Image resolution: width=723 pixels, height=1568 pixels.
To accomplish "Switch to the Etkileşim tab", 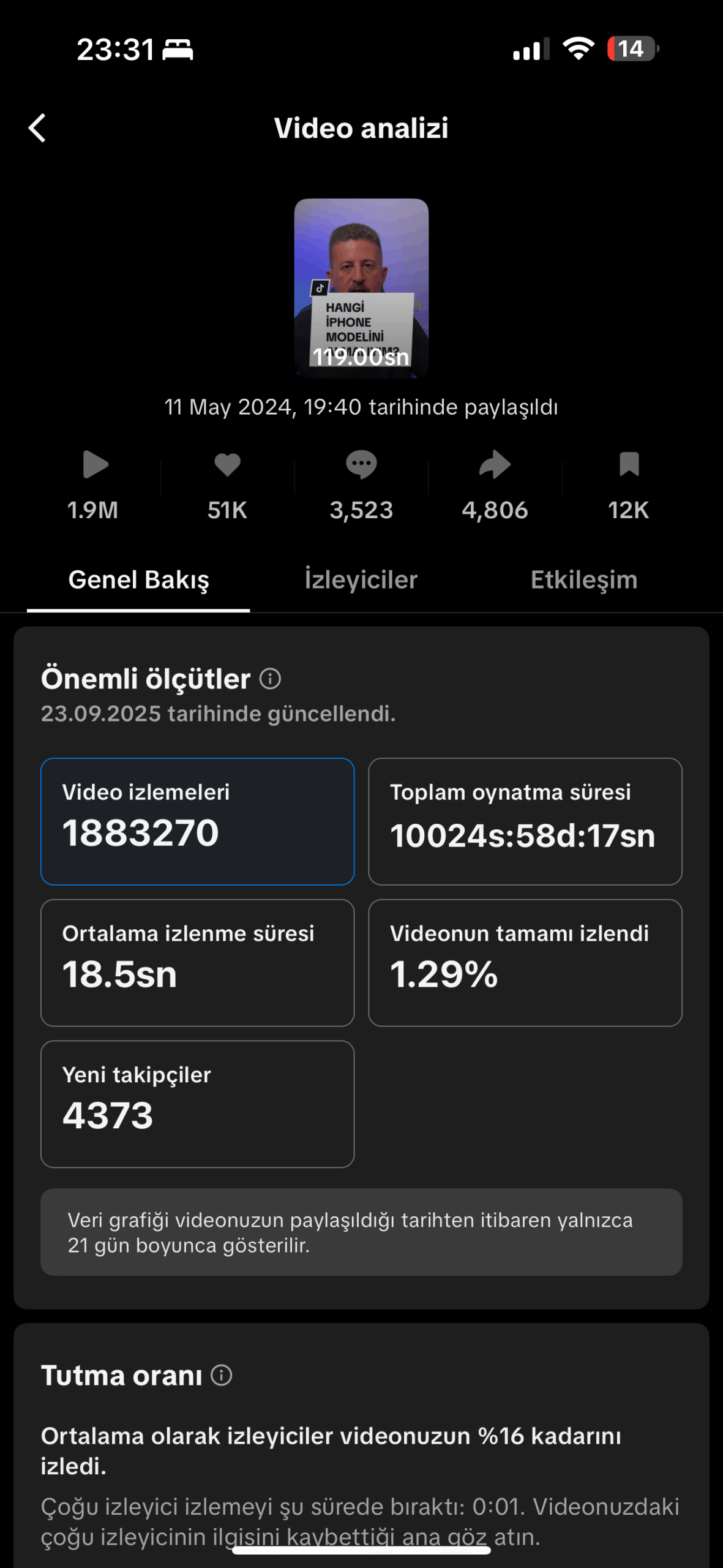I will (583, 580).
